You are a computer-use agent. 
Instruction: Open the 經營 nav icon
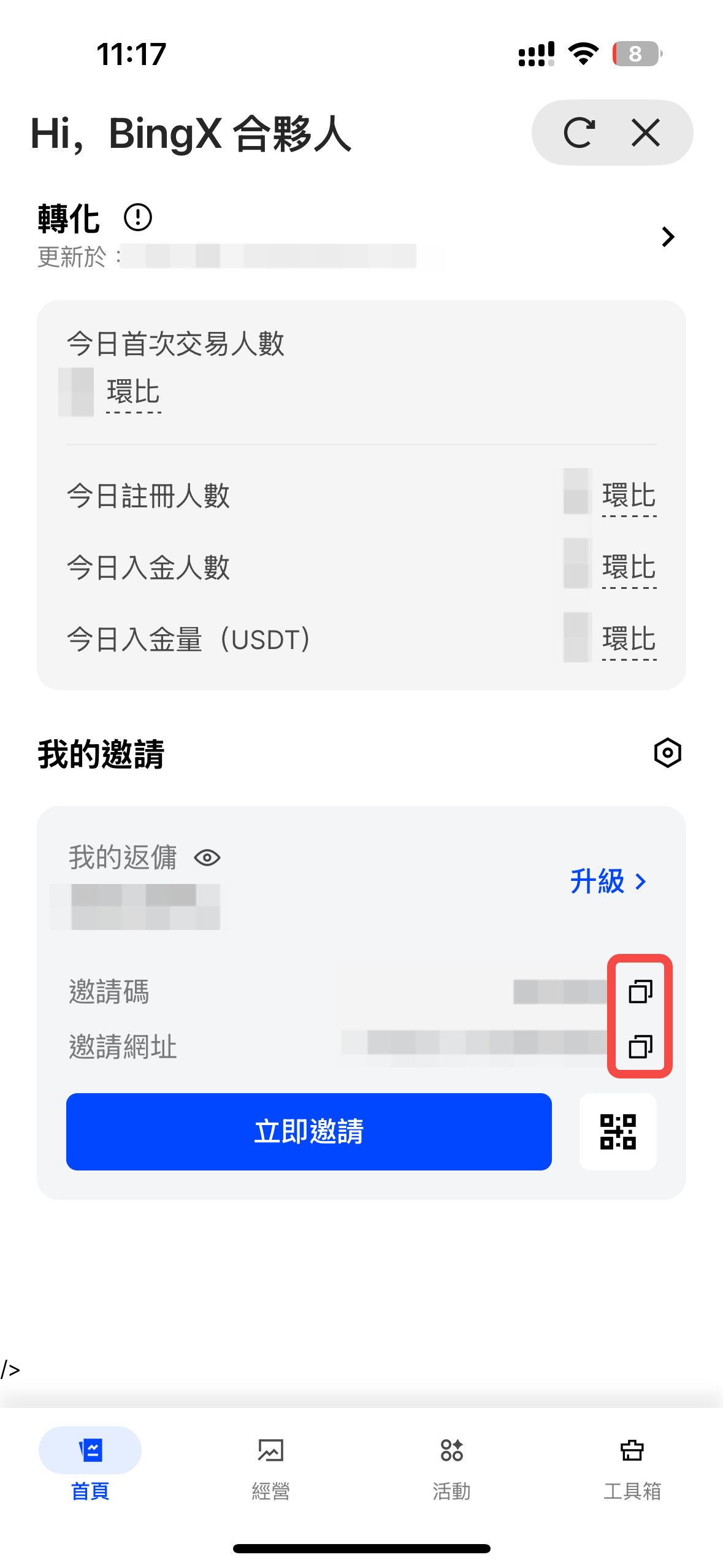pos(270,1452)
